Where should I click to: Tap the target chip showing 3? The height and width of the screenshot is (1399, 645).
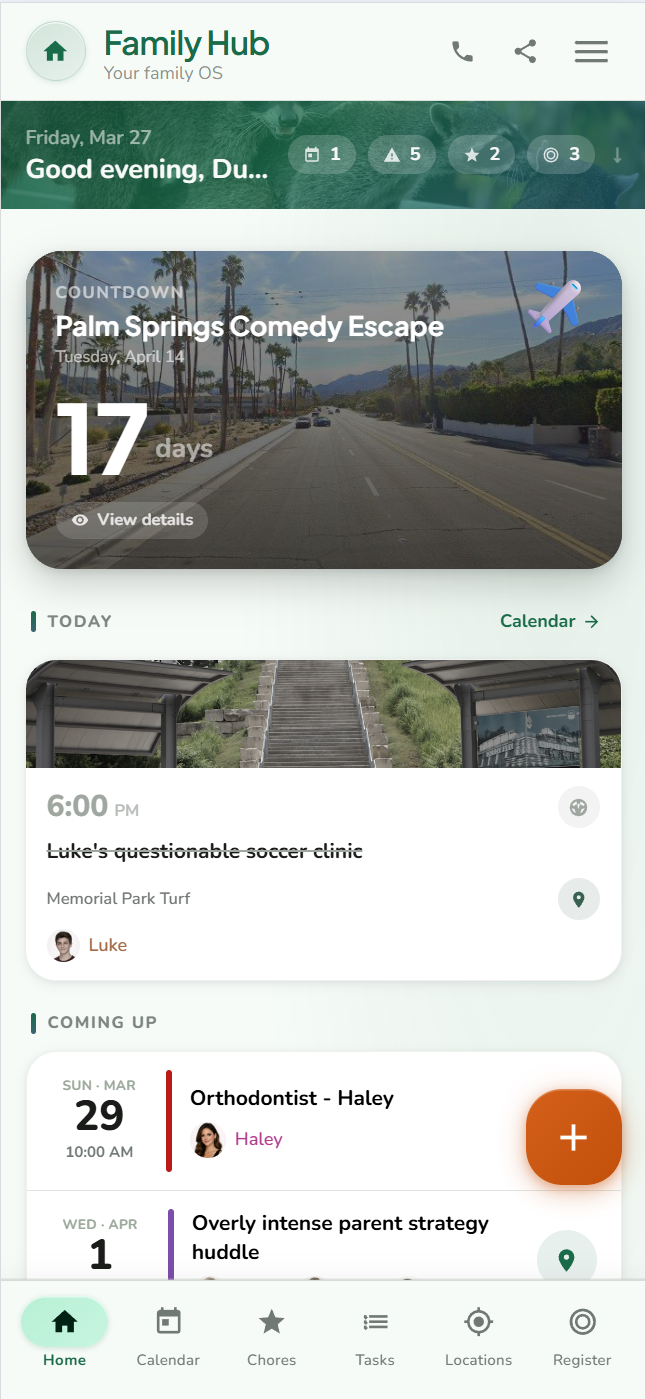tap(561, 154)
